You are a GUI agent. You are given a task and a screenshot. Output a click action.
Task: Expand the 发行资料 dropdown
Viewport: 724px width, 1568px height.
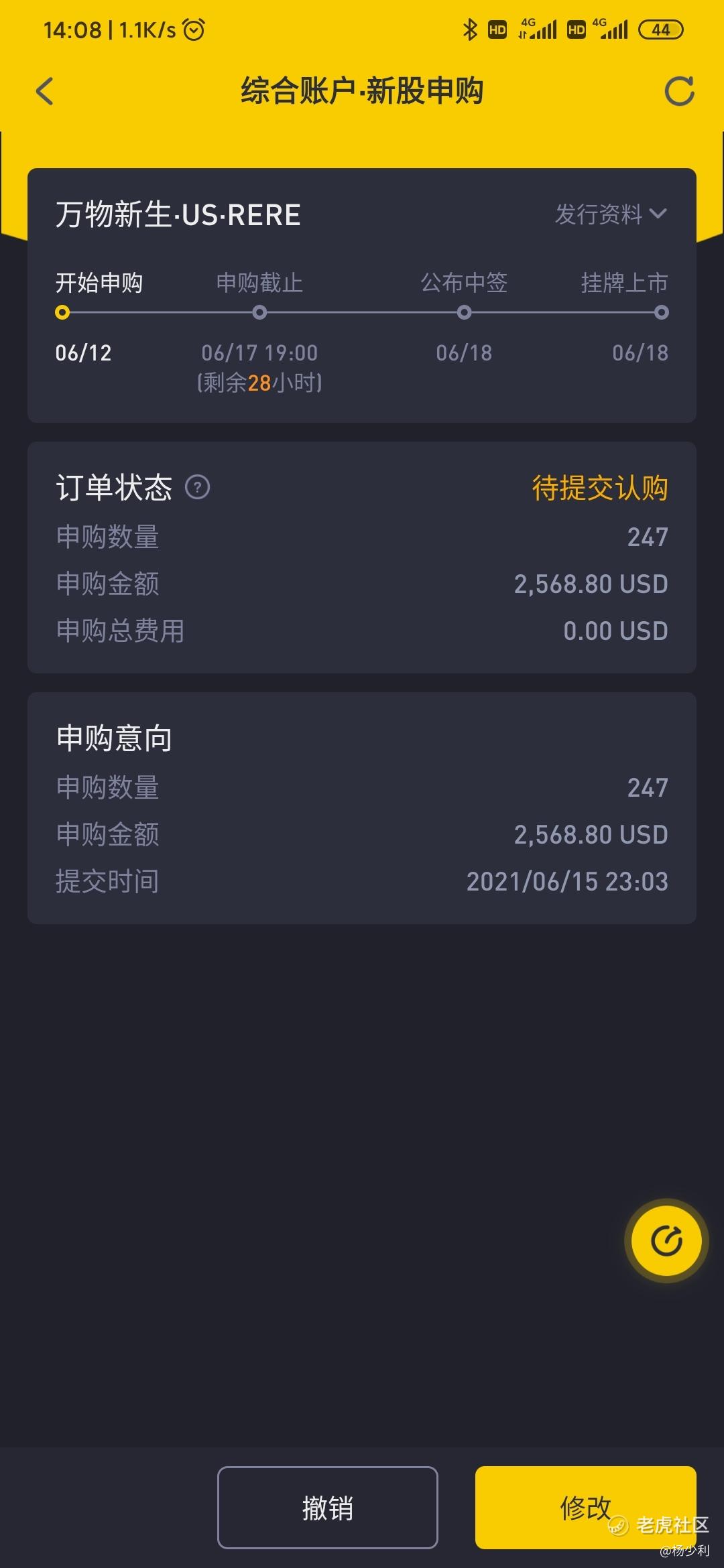point(611,214)
